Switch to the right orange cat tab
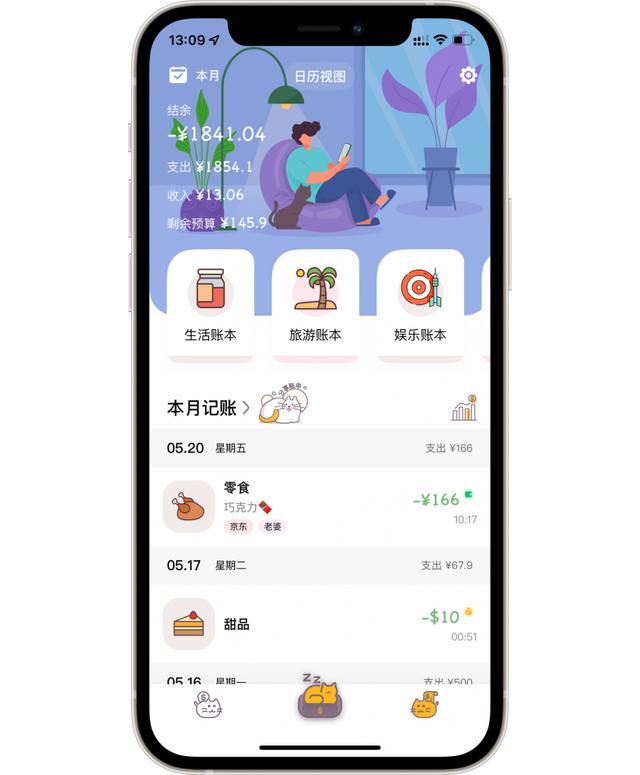Screen dimensions: 640x775 tap(425, 706)
